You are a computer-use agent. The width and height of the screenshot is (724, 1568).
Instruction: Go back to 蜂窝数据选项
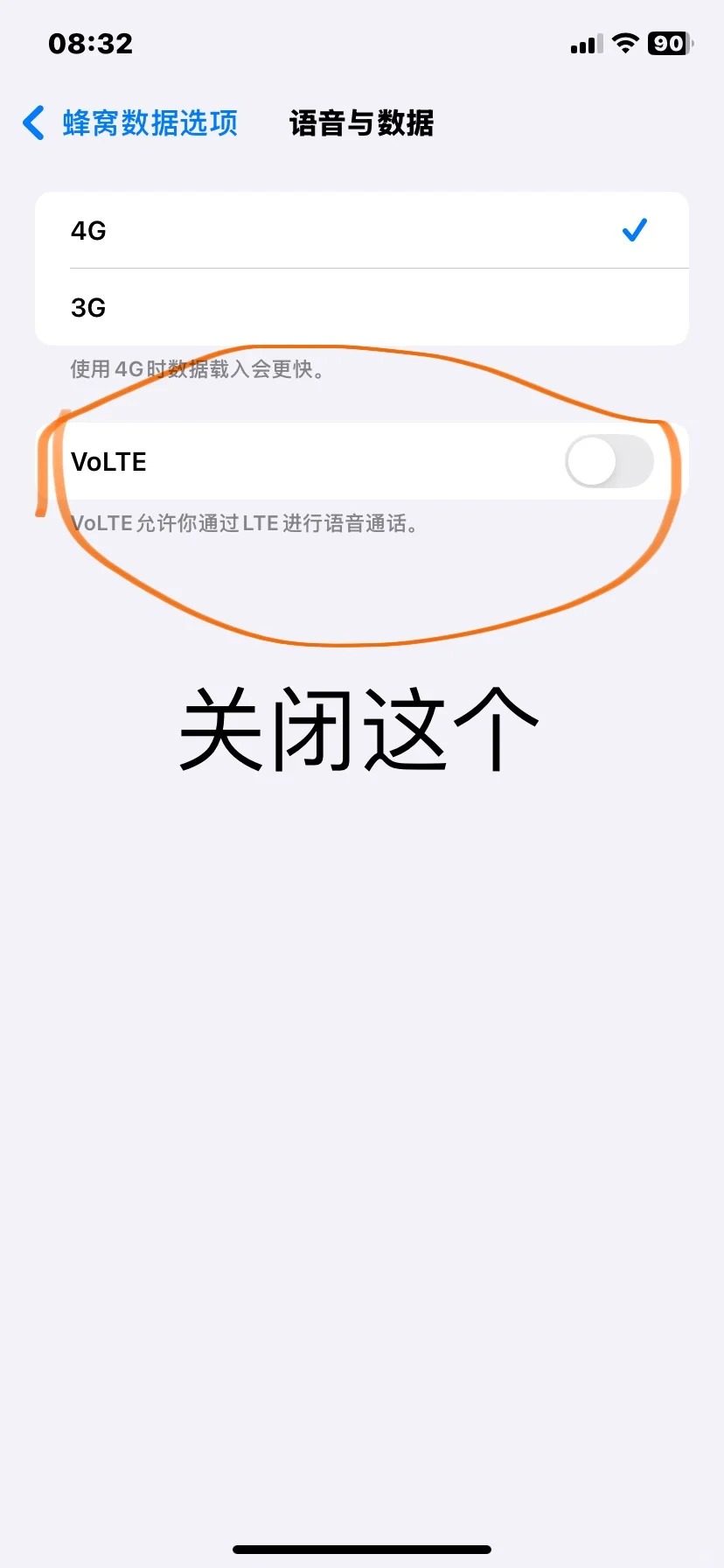[131, 123]
